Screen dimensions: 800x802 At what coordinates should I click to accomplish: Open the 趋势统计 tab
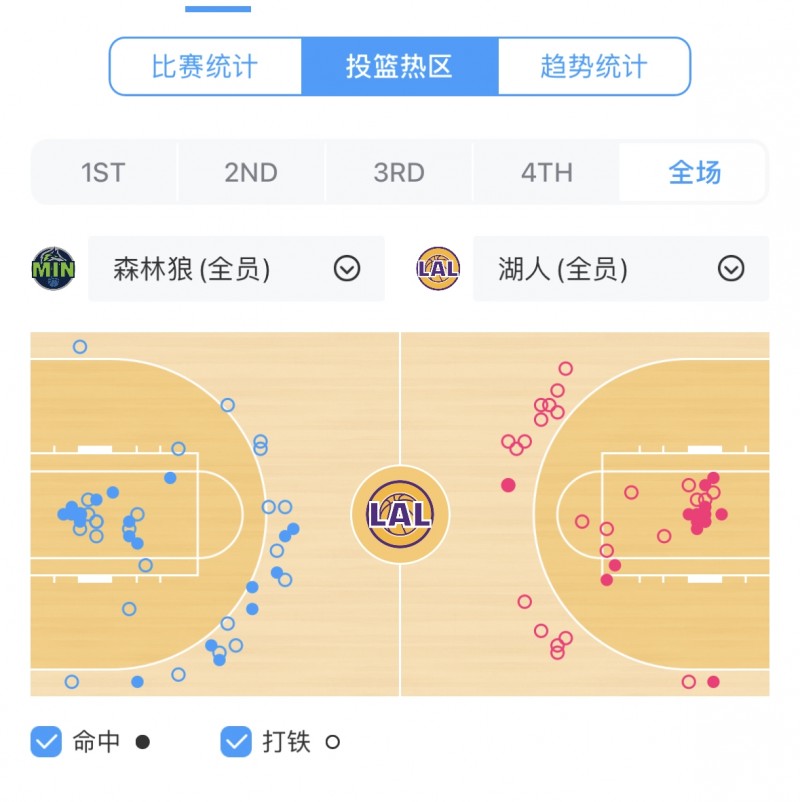[595, 66]
